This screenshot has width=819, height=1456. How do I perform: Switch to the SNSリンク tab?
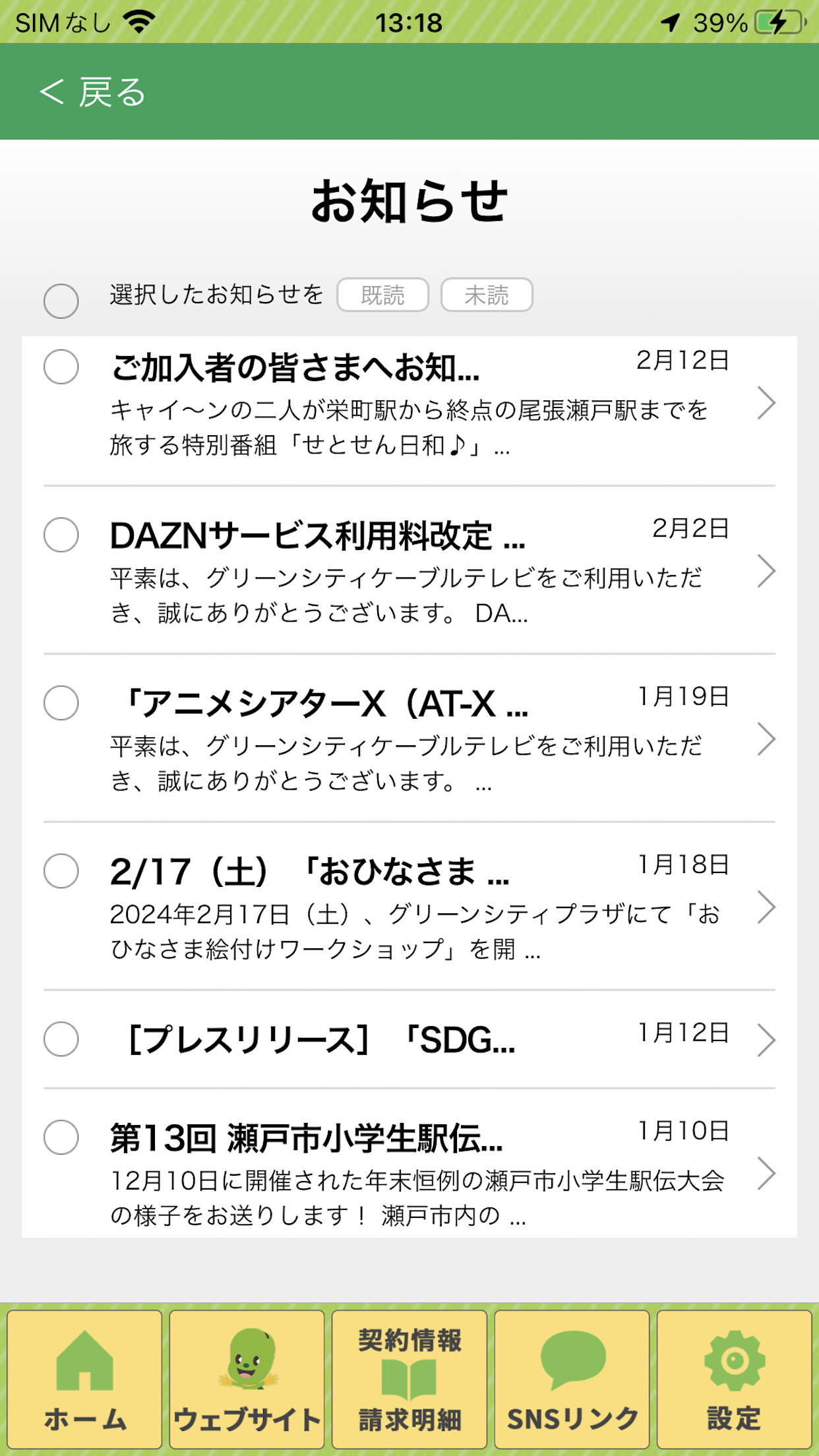click(x=572, y=1379)
